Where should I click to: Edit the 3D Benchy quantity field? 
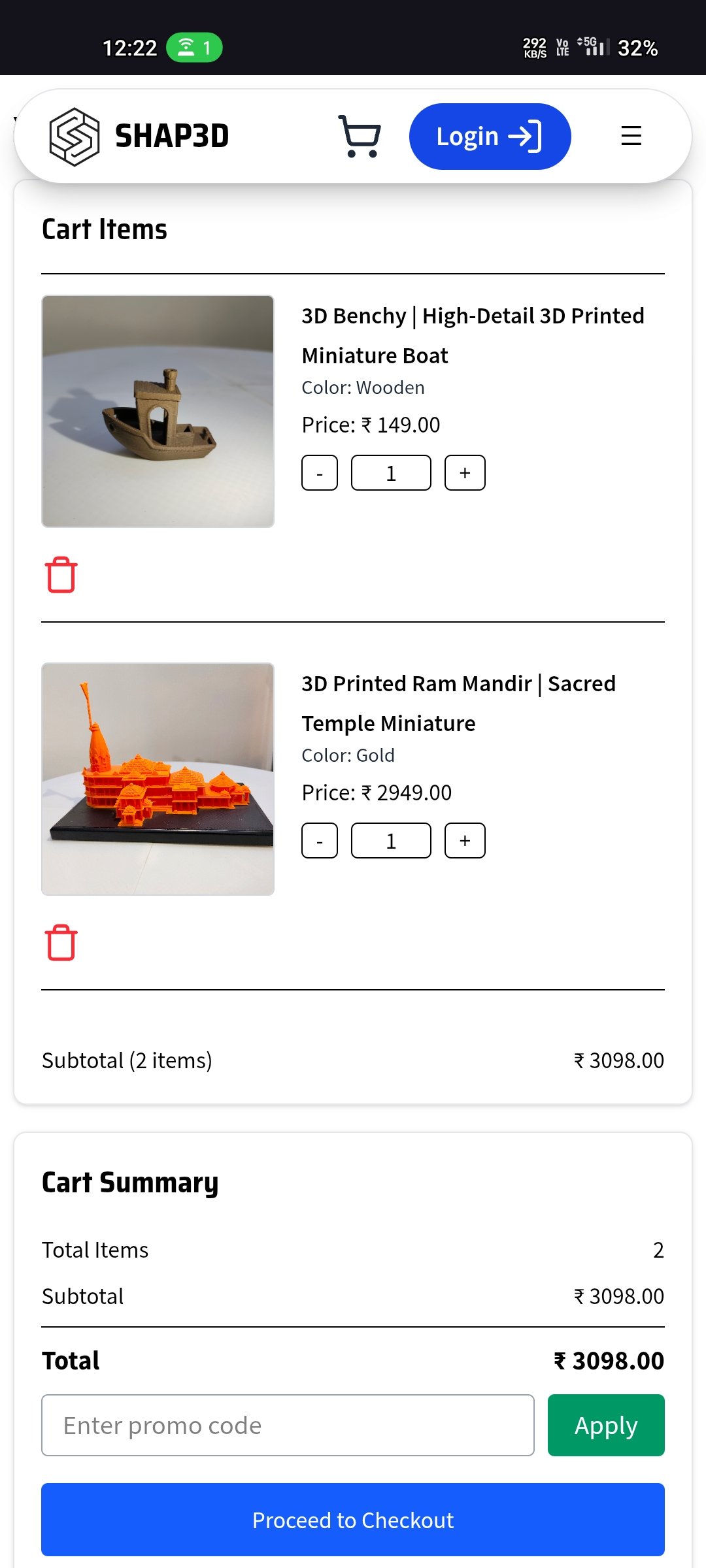tap(391, 472)
